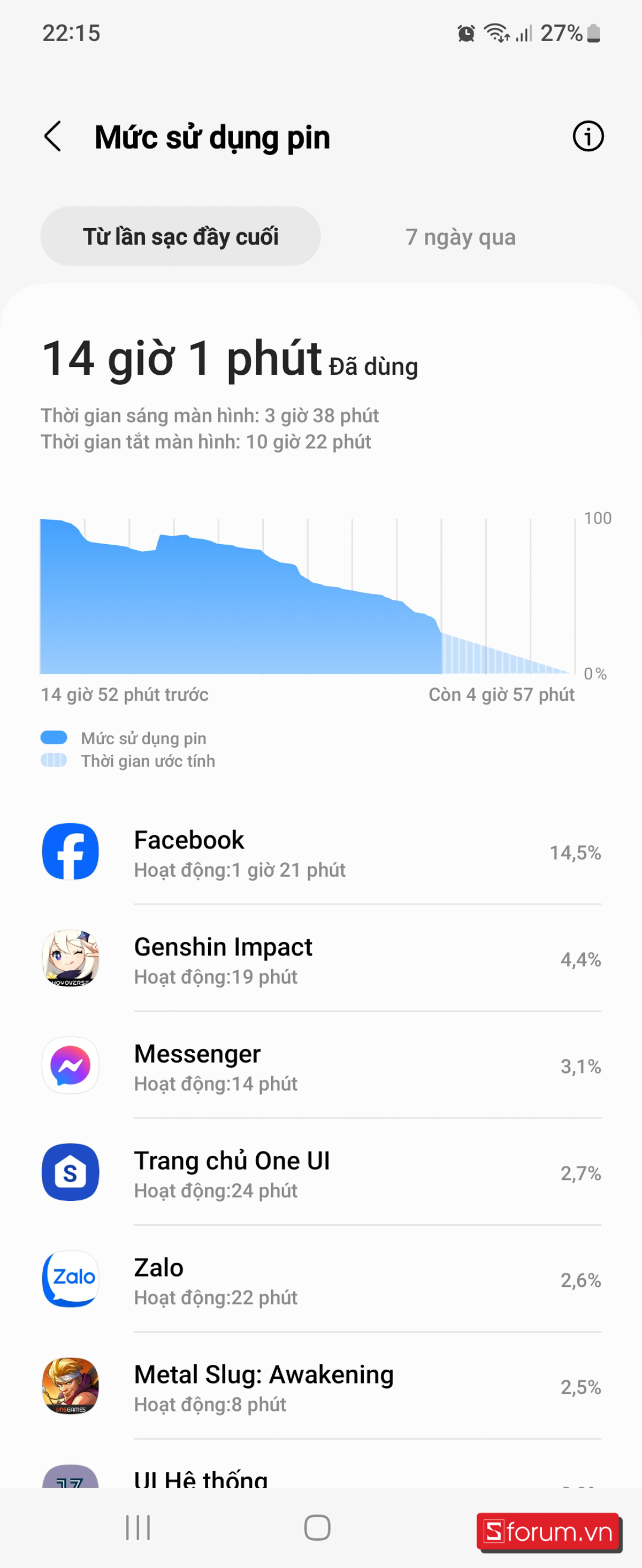Tap the system home button

click(x=317, y=1527)
